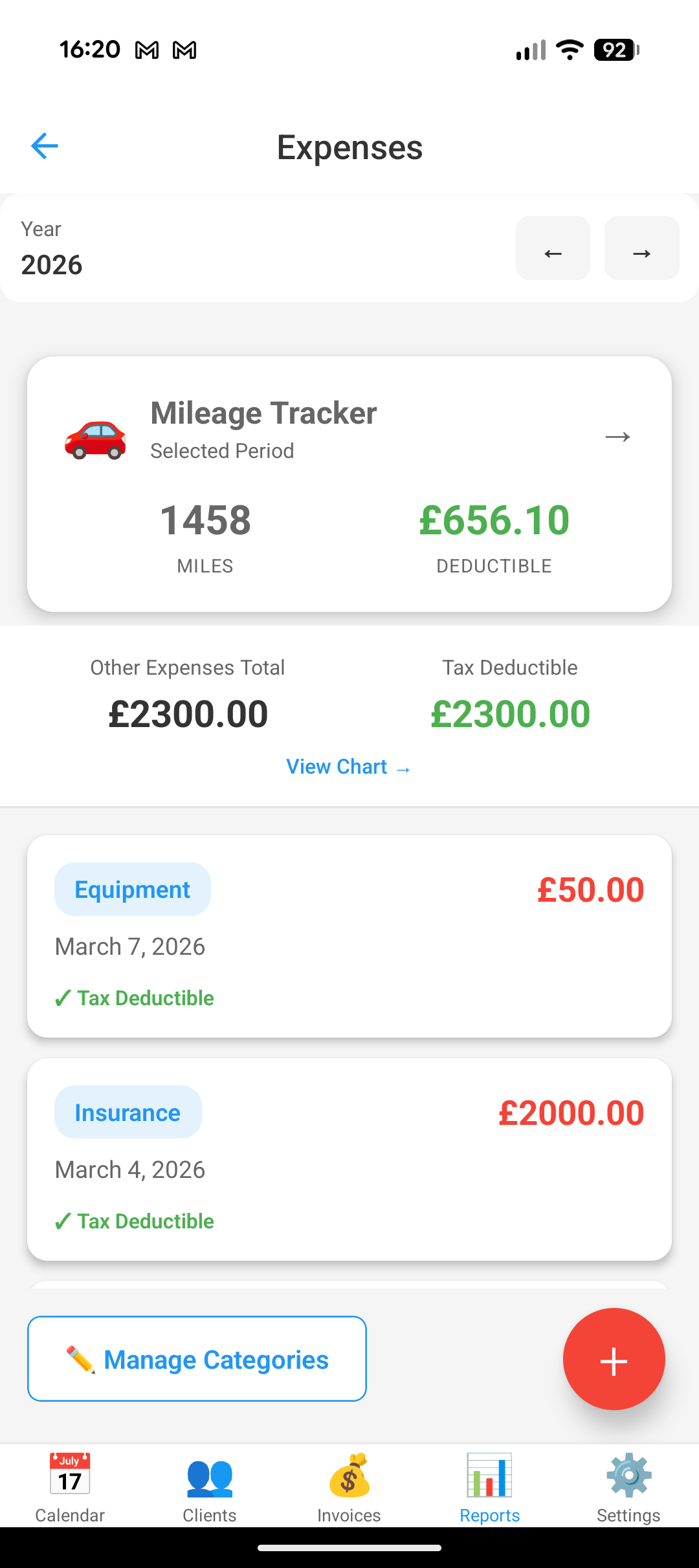Toggle Tax Deductible on the Equipment expense
Screen dimensions: 699x1568
pos(134,998)
